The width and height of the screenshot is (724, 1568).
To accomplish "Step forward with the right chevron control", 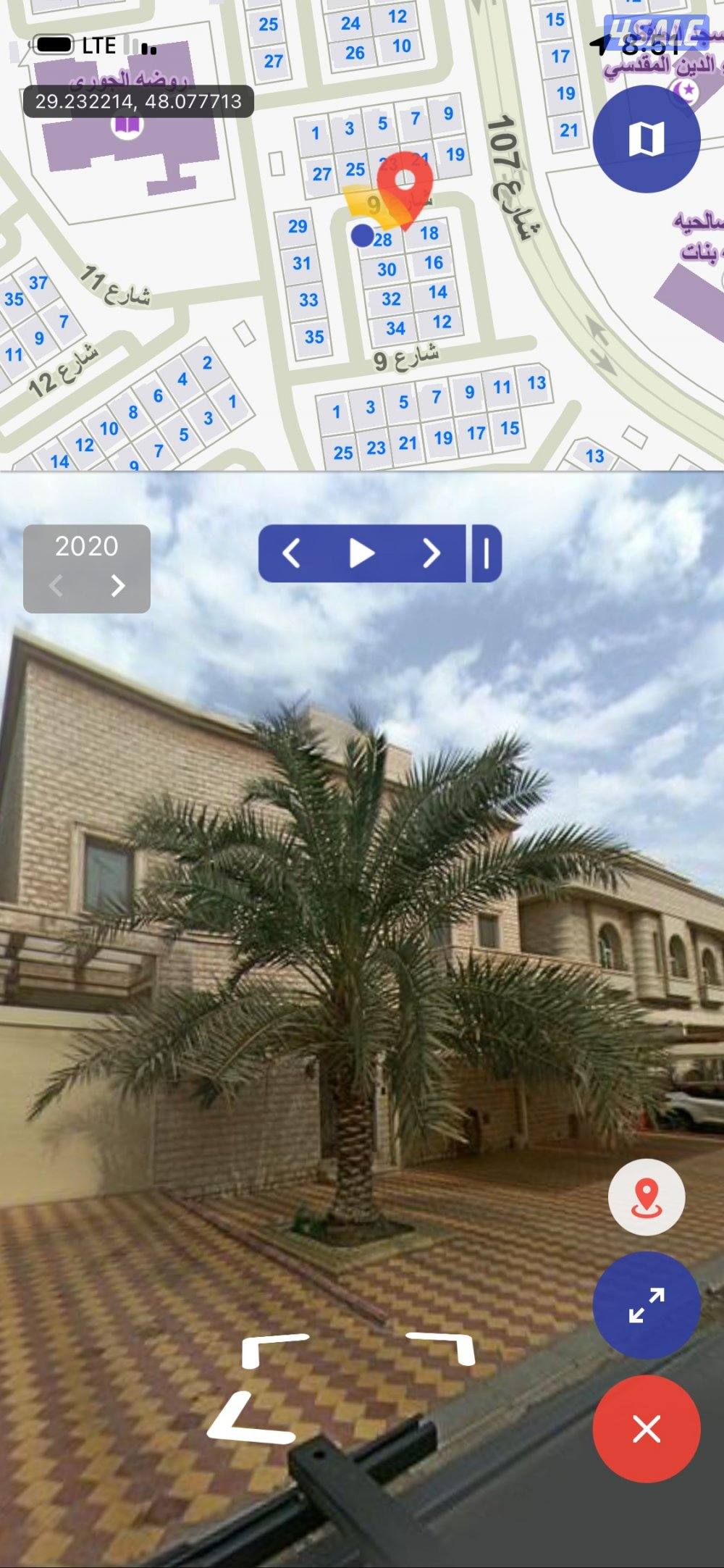I will (x=432, y=553).
